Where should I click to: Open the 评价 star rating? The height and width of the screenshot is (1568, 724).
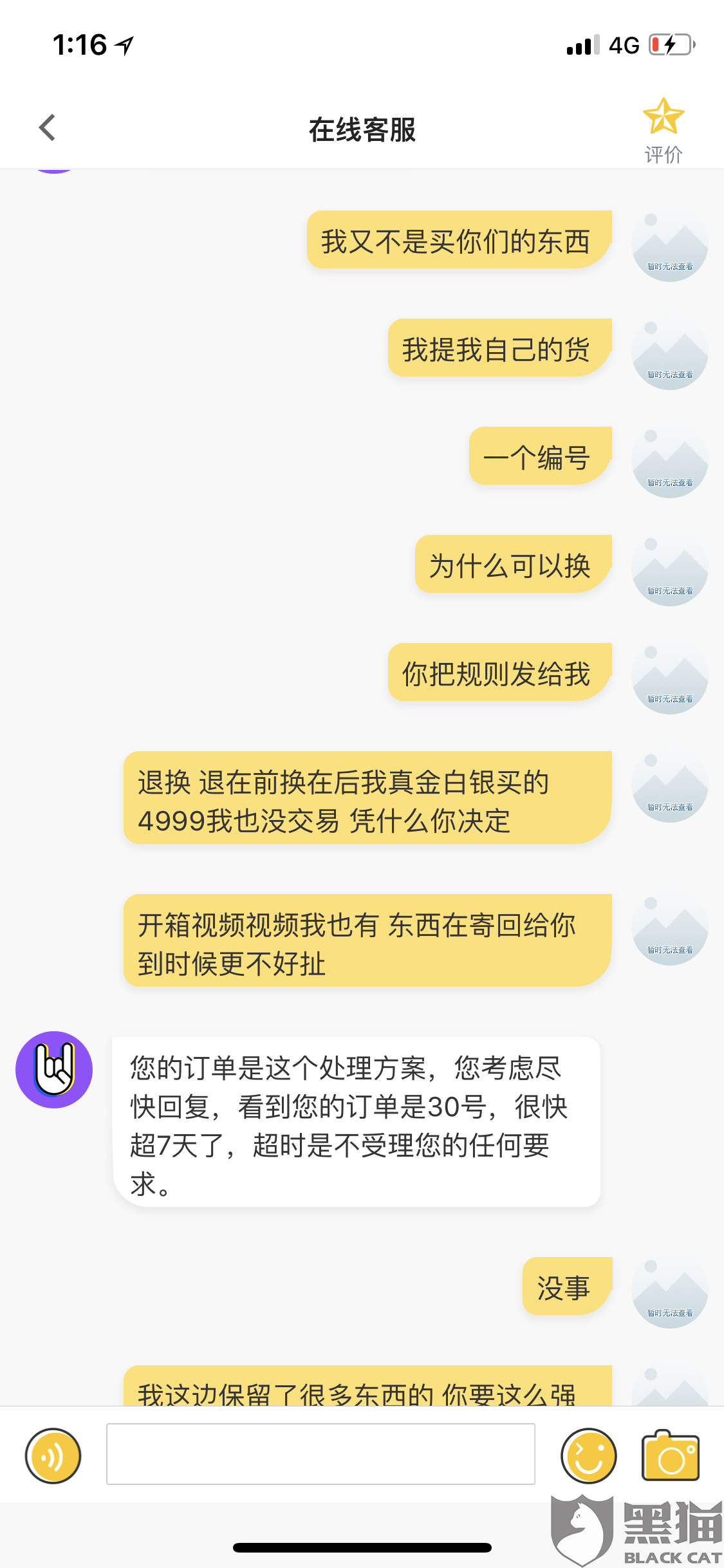(x=664, y=131)
